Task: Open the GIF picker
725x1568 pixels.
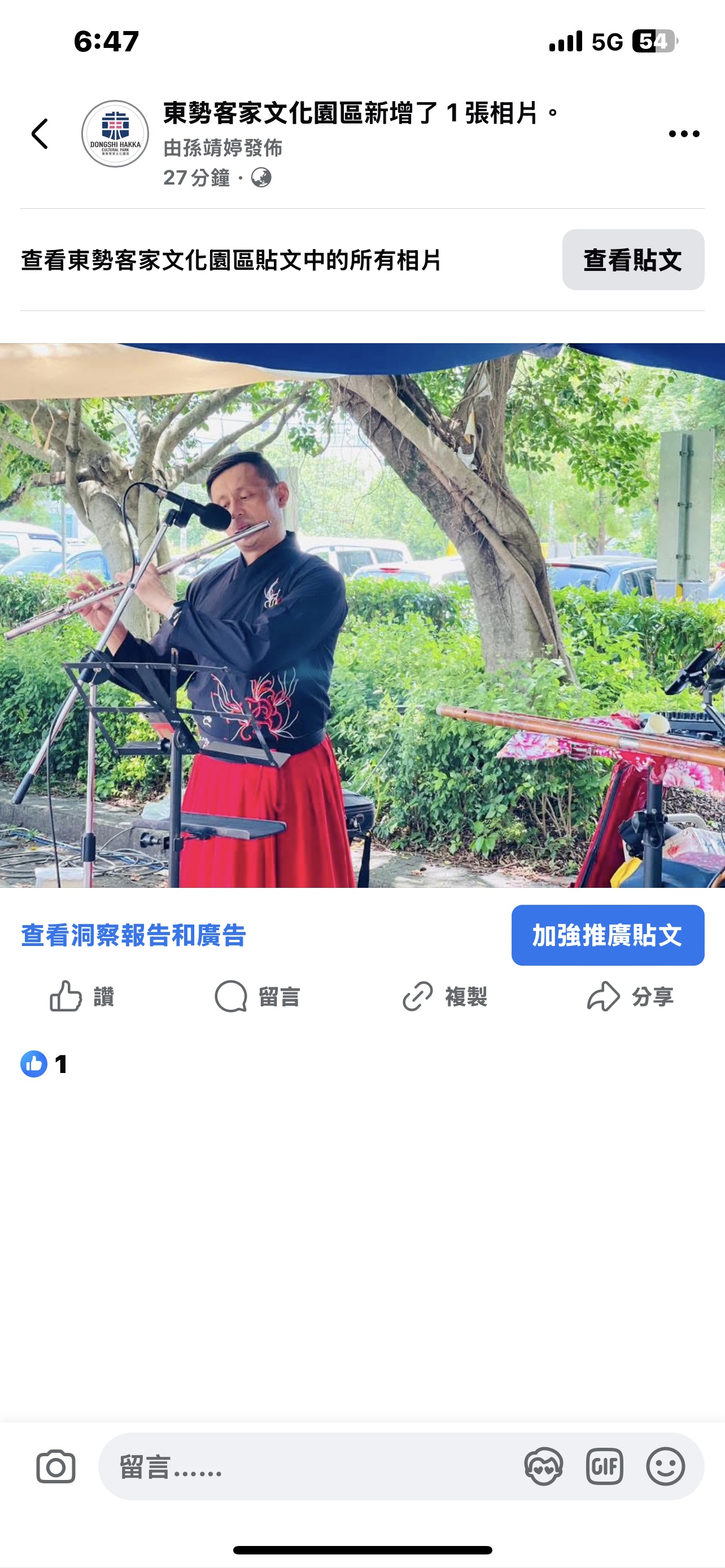Action: tap(605, 1467)
